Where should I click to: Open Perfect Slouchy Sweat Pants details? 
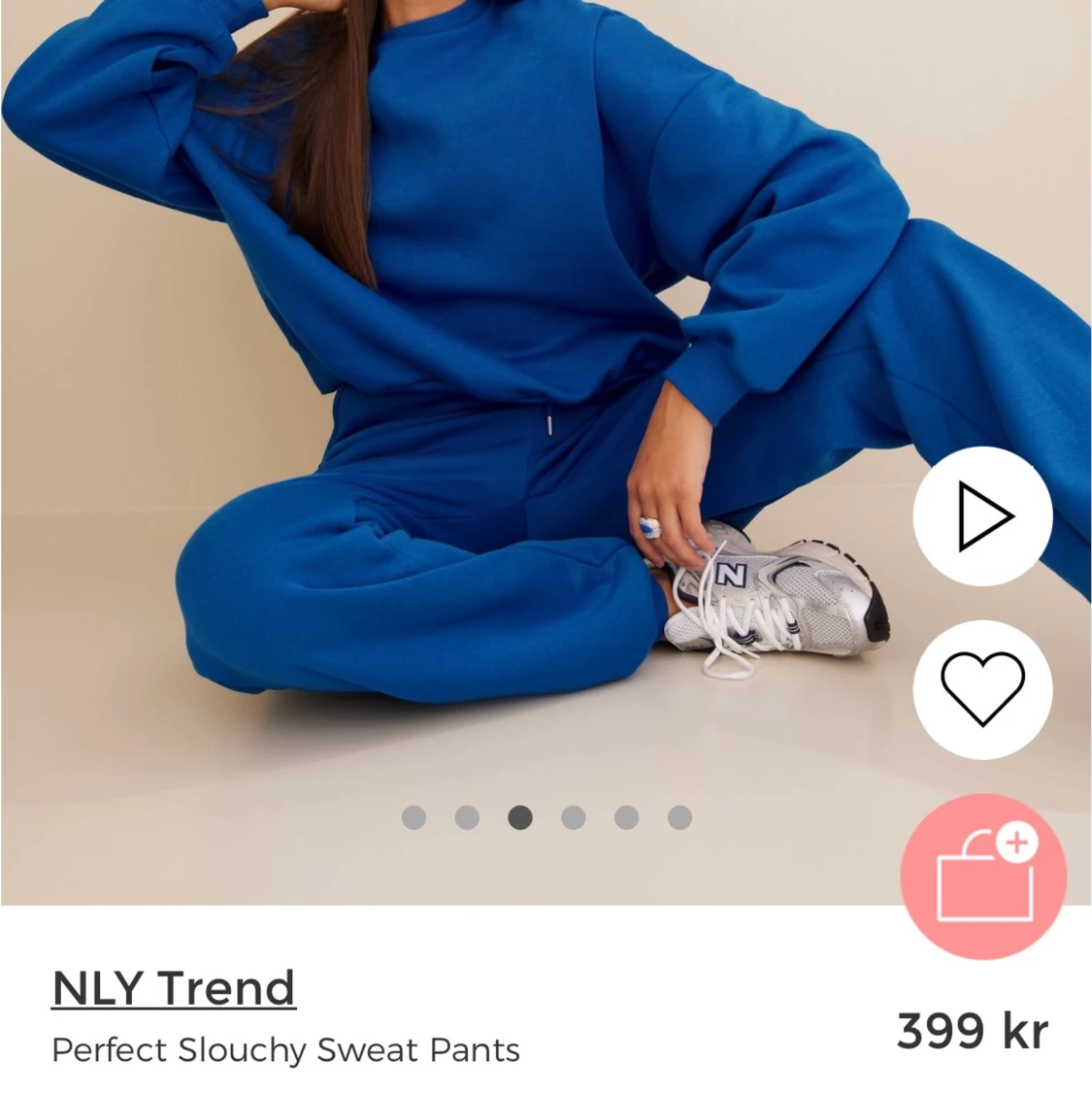285,1050
